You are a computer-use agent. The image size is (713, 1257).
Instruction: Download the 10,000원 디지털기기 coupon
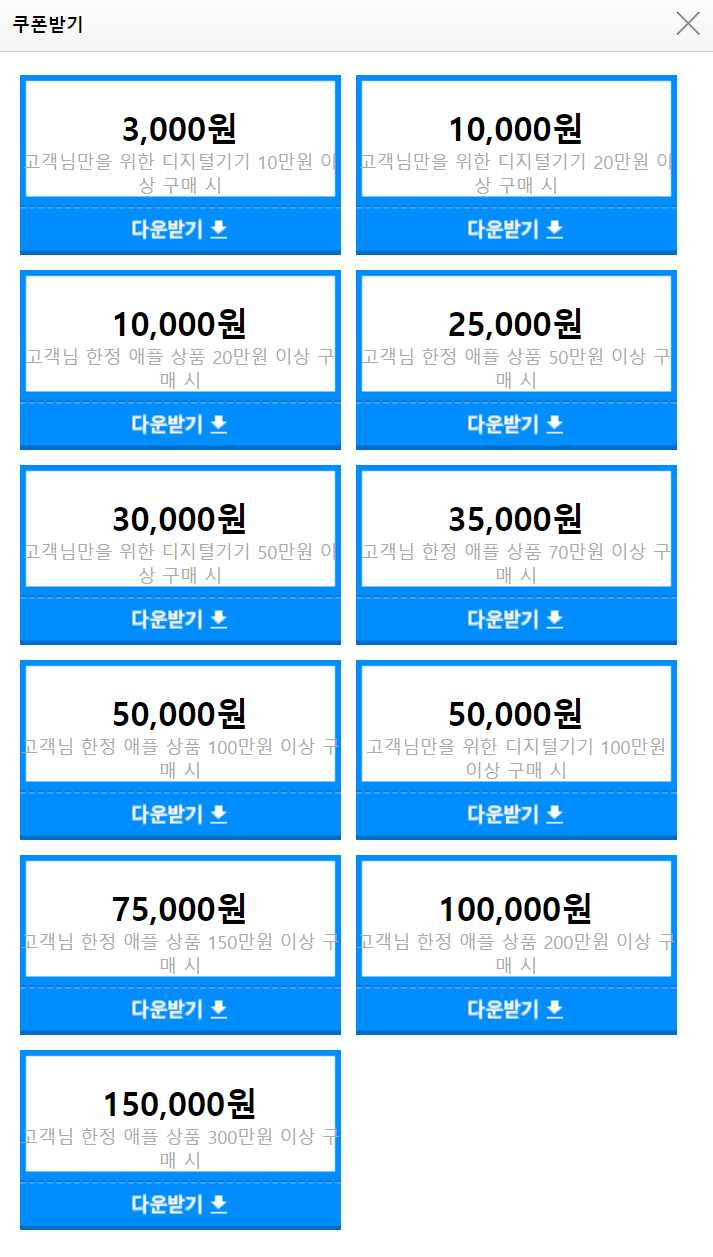point(516,229)
